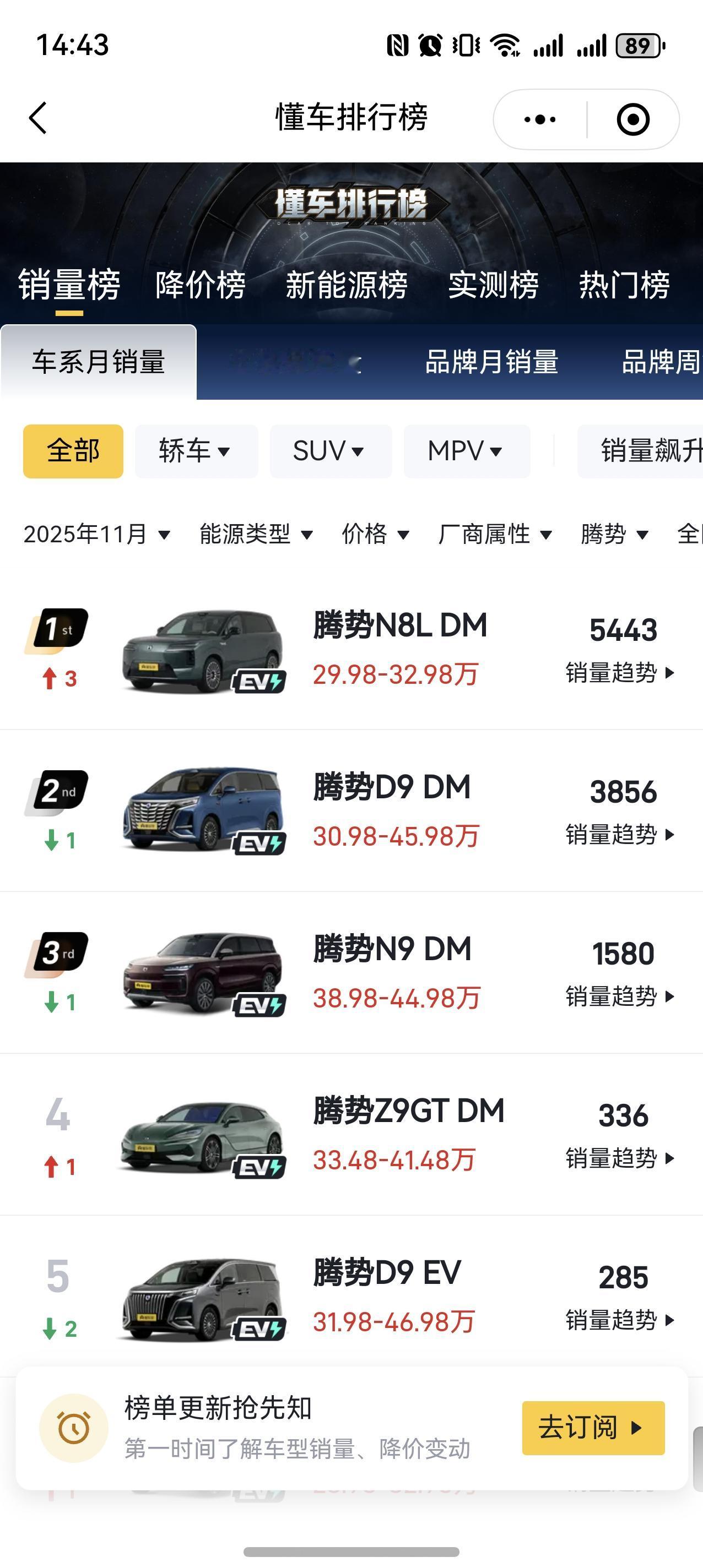Click the 去订阅 subscribe button
The height and width of the screenshot is (1568, 703).
pyautogui.click(x=592, y=1429)
